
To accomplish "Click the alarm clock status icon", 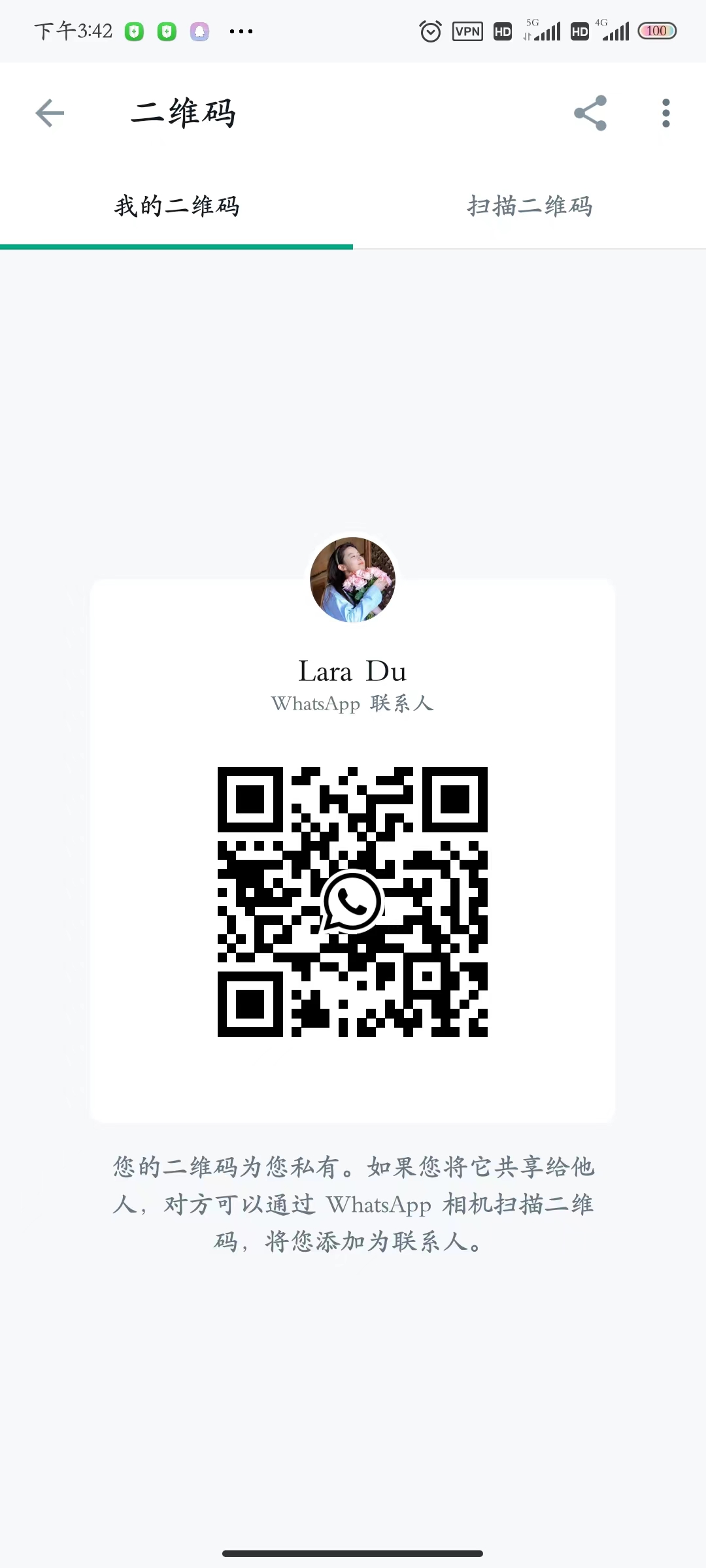I will click(429, 31).
